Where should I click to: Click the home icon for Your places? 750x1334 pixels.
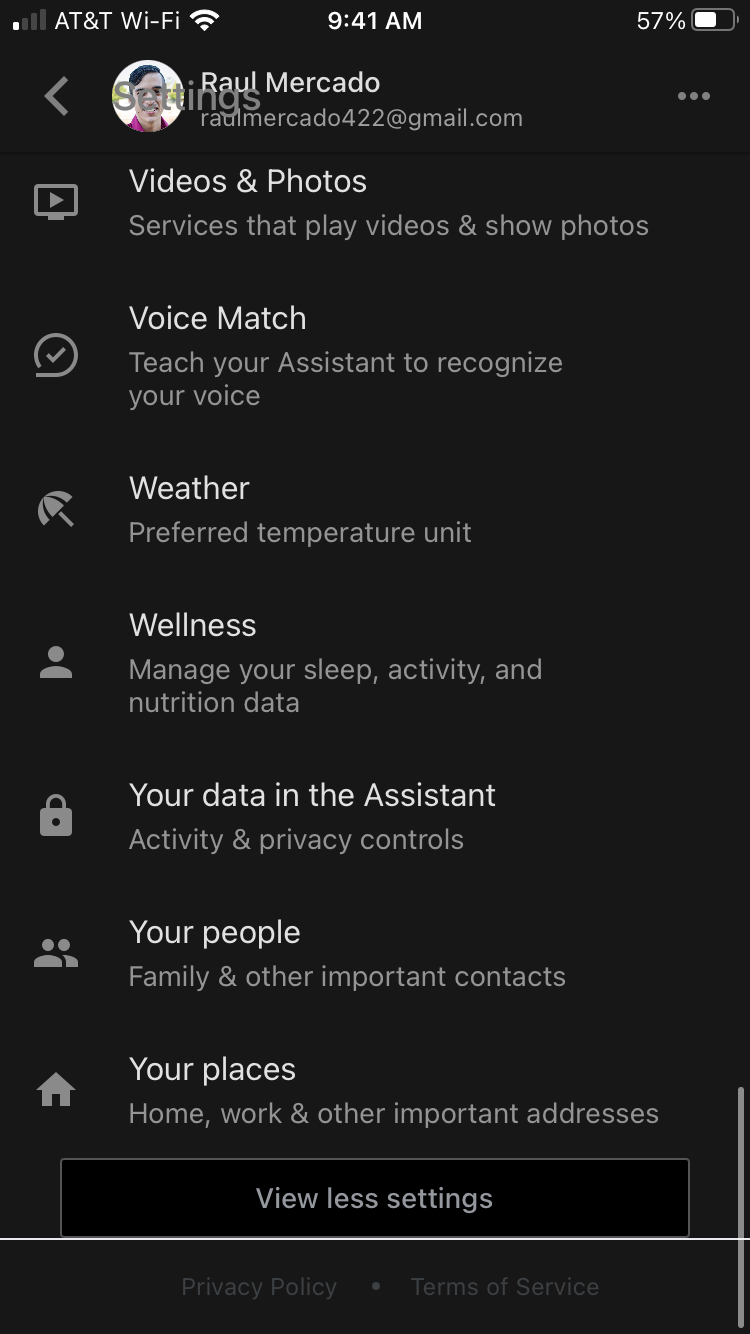coord(56,1089)
